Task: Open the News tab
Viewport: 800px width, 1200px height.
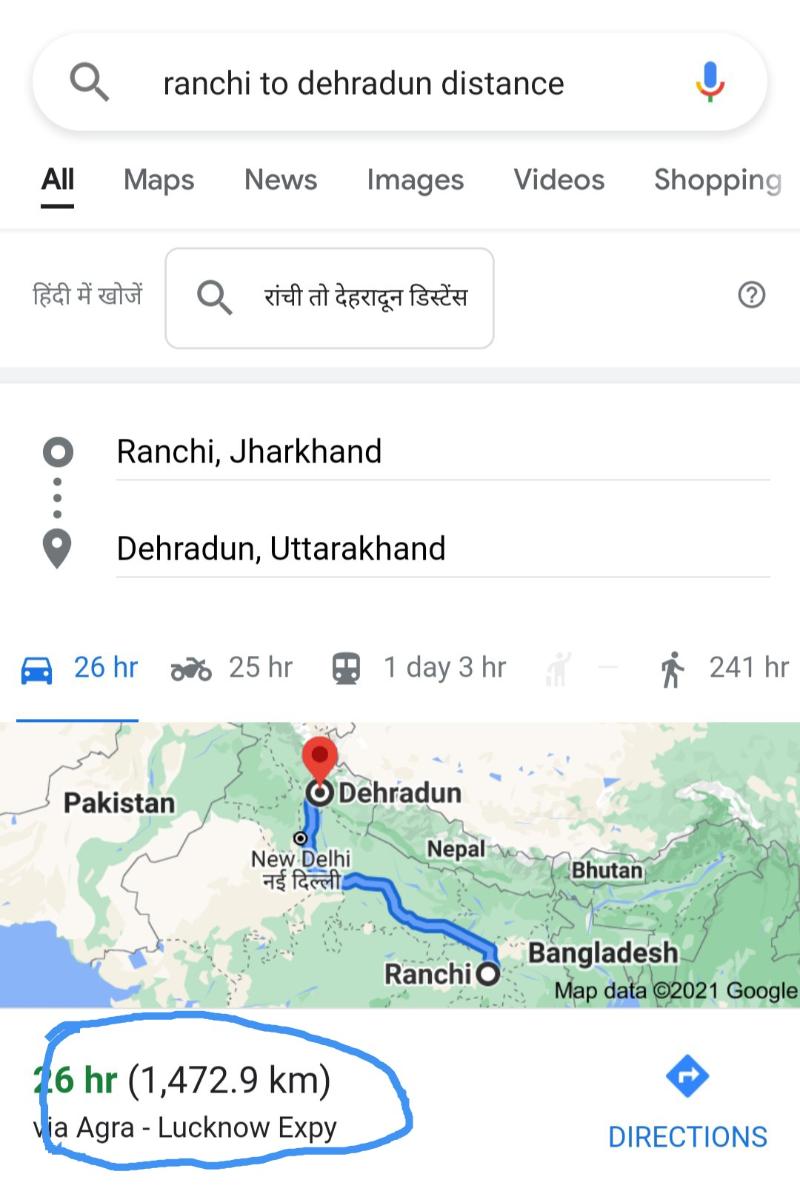Action: point(281,180)
